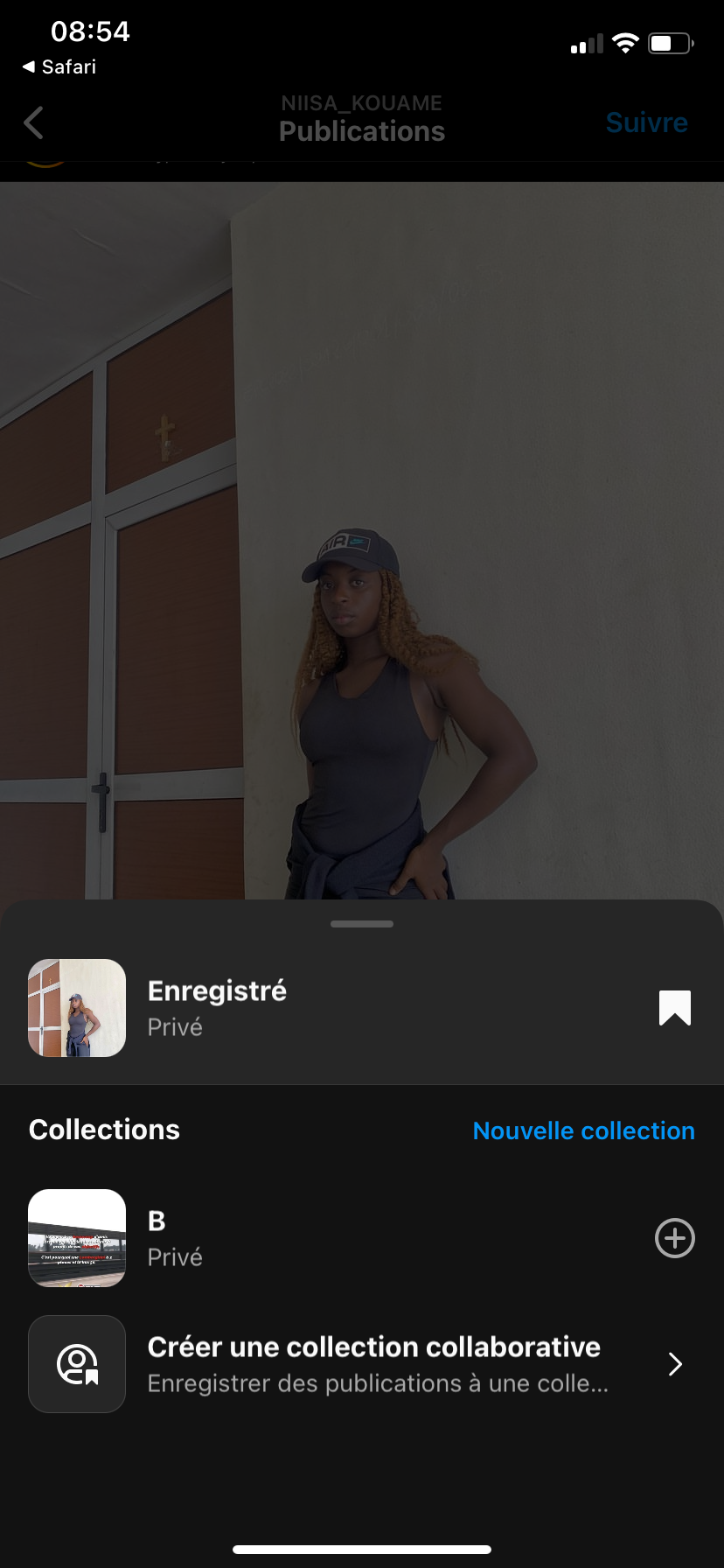Image resolution: width=724 pixels, height=1568 pixels.
Task: Unsave the post with the bookmark icon
Action: pos(674,1008)
